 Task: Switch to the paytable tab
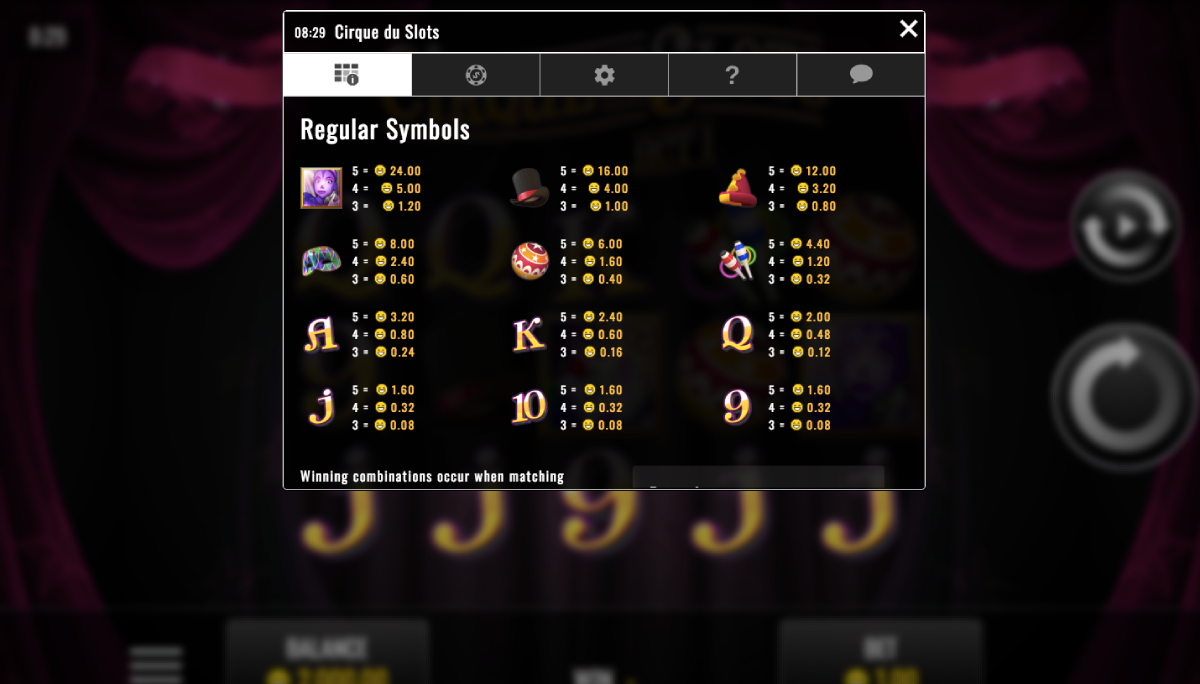coord(347,75)
